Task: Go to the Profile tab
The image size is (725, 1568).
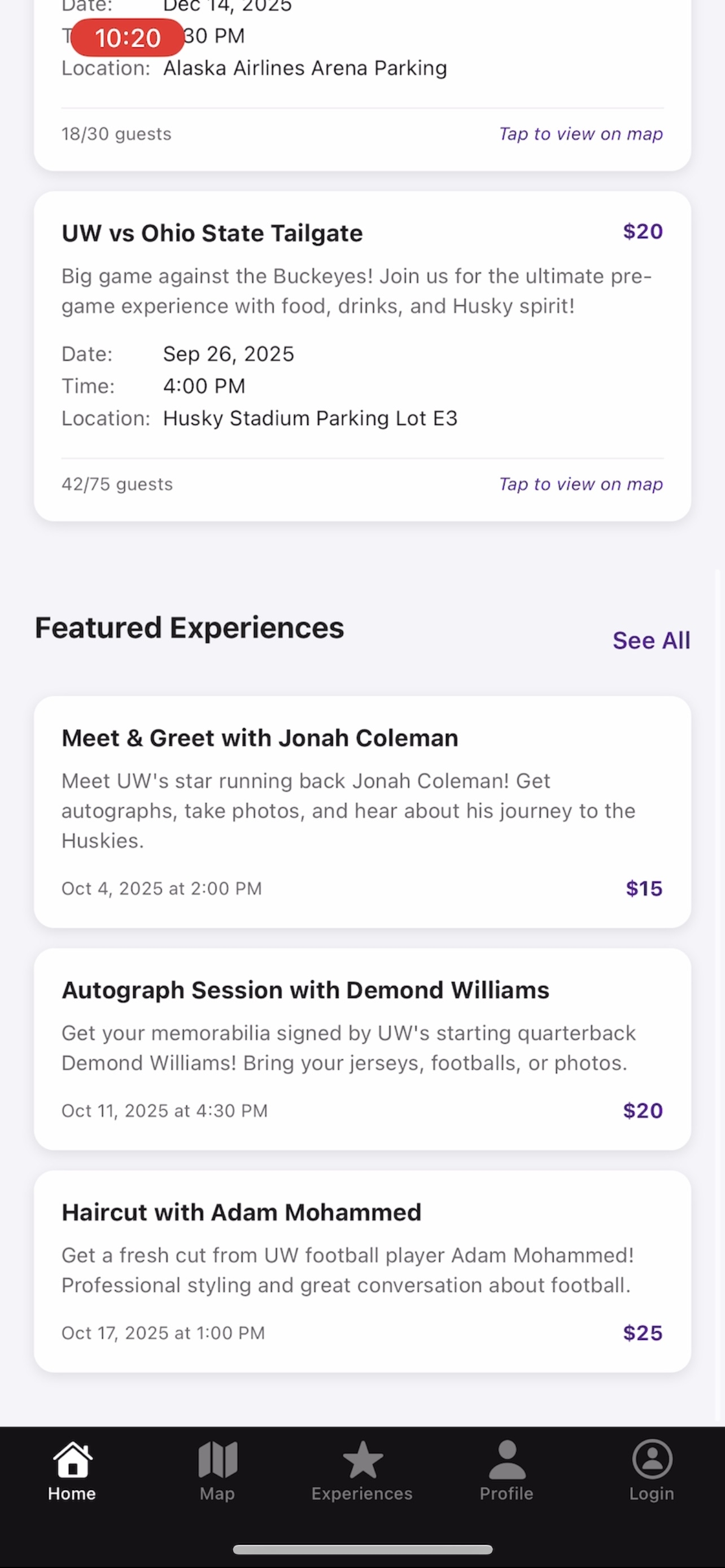Action: point(506,1470)
